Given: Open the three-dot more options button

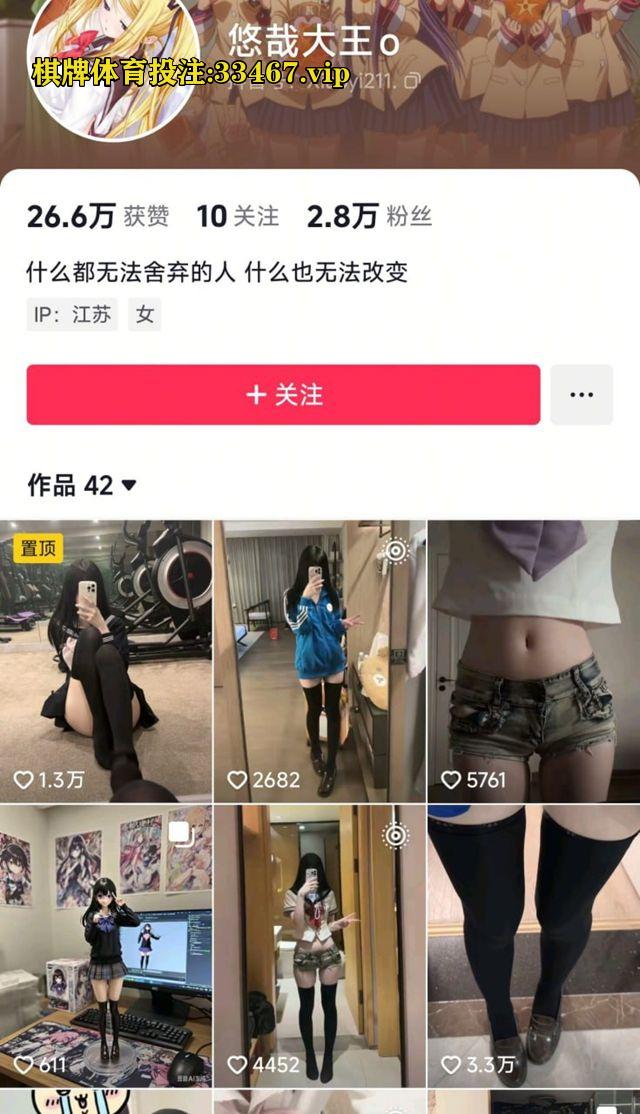Looking at the screenshot, I should coord(581,395).
